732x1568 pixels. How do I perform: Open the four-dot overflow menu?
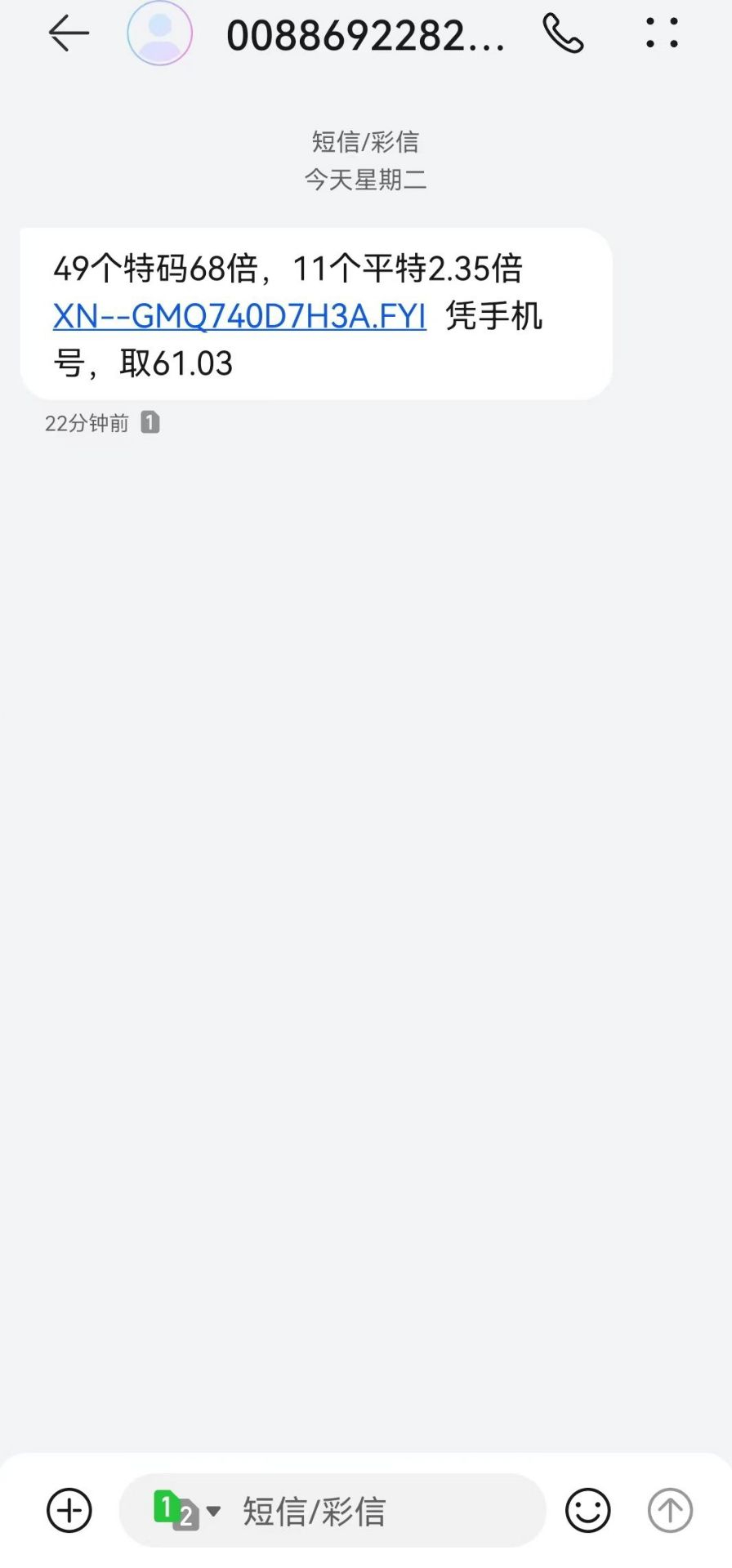pos(662,33)
